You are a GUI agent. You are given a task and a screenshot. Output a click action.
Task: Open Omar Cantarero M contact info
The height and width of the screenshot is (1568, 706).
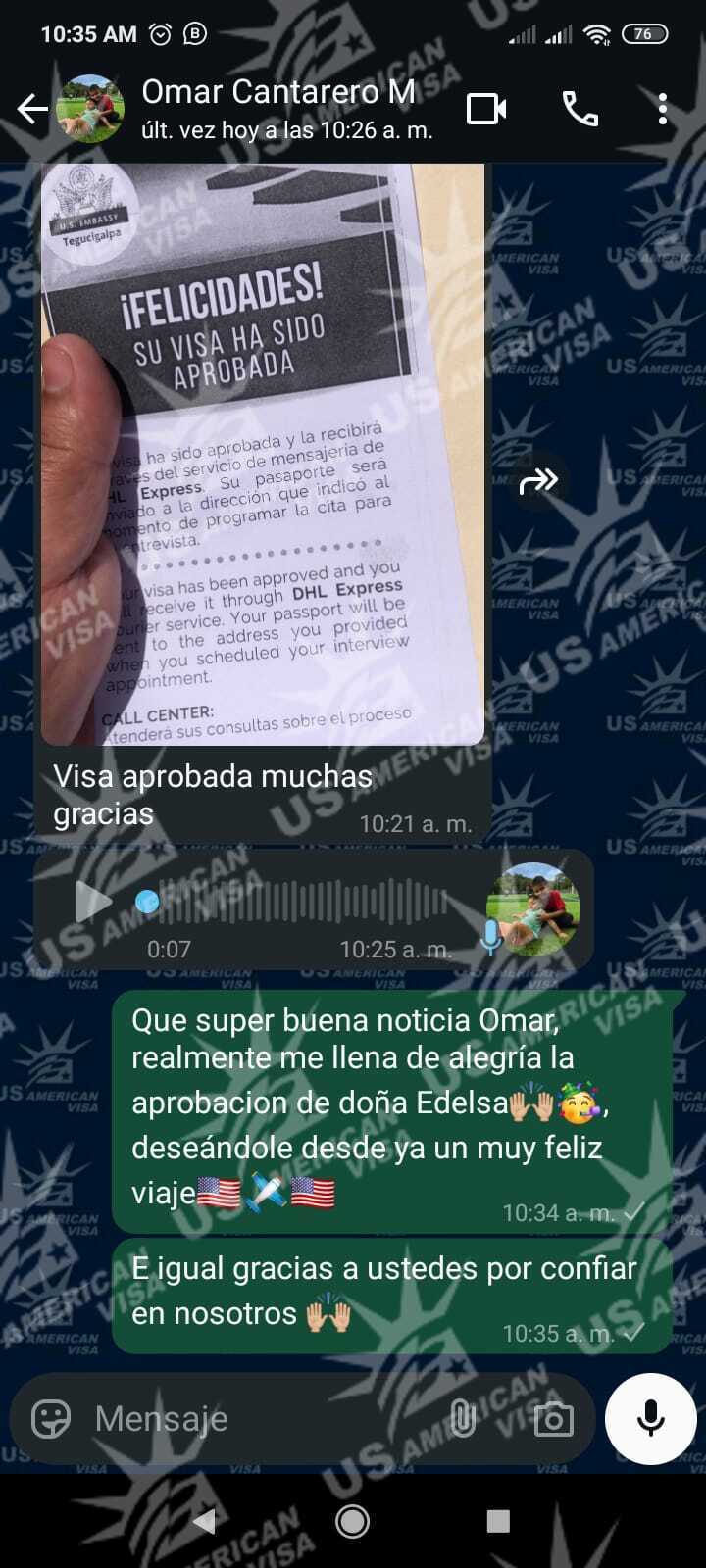point(279,108)
